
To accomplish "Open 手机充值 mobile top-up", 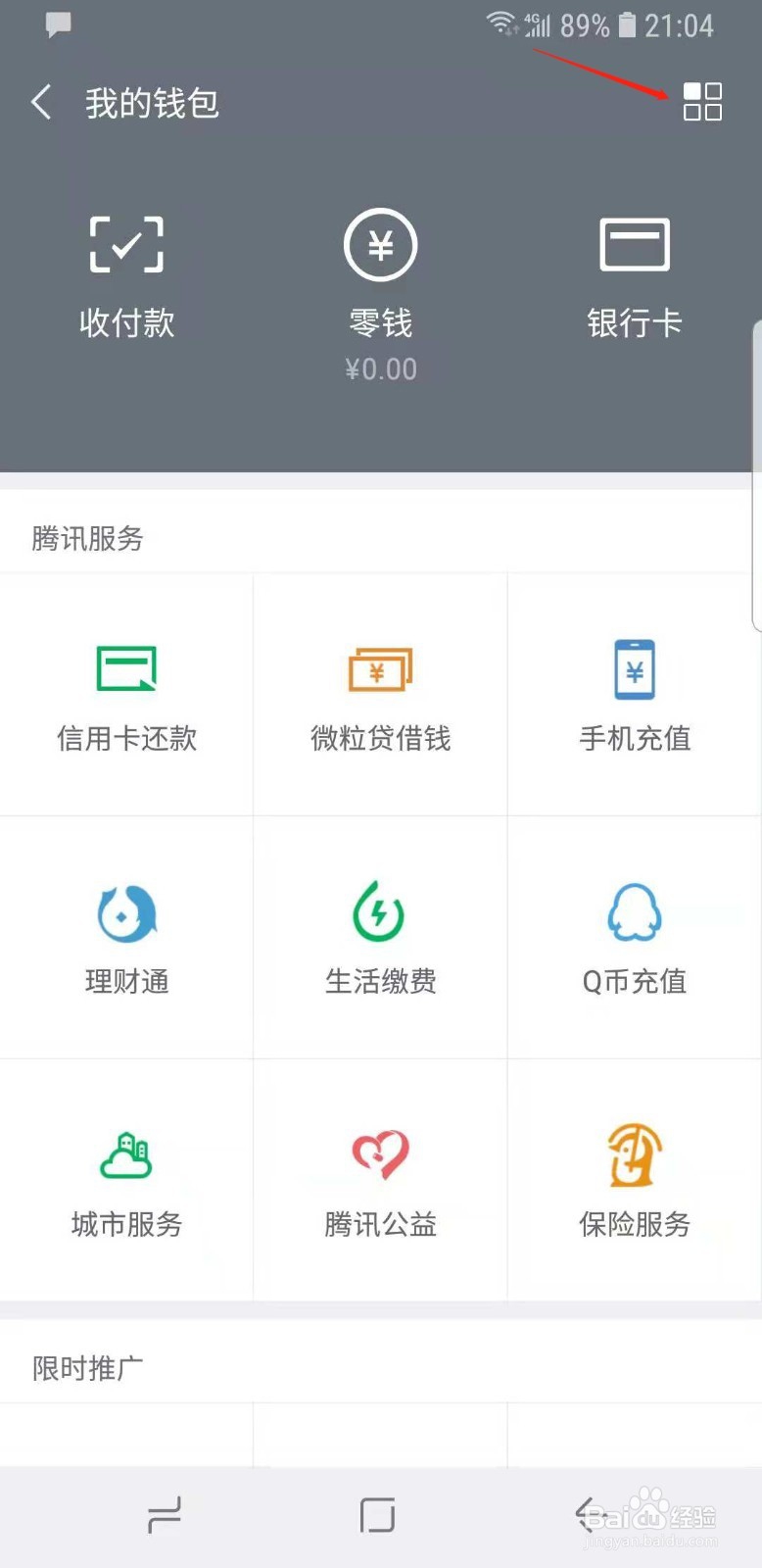I will pyautogui.click(x=635, y=696).
